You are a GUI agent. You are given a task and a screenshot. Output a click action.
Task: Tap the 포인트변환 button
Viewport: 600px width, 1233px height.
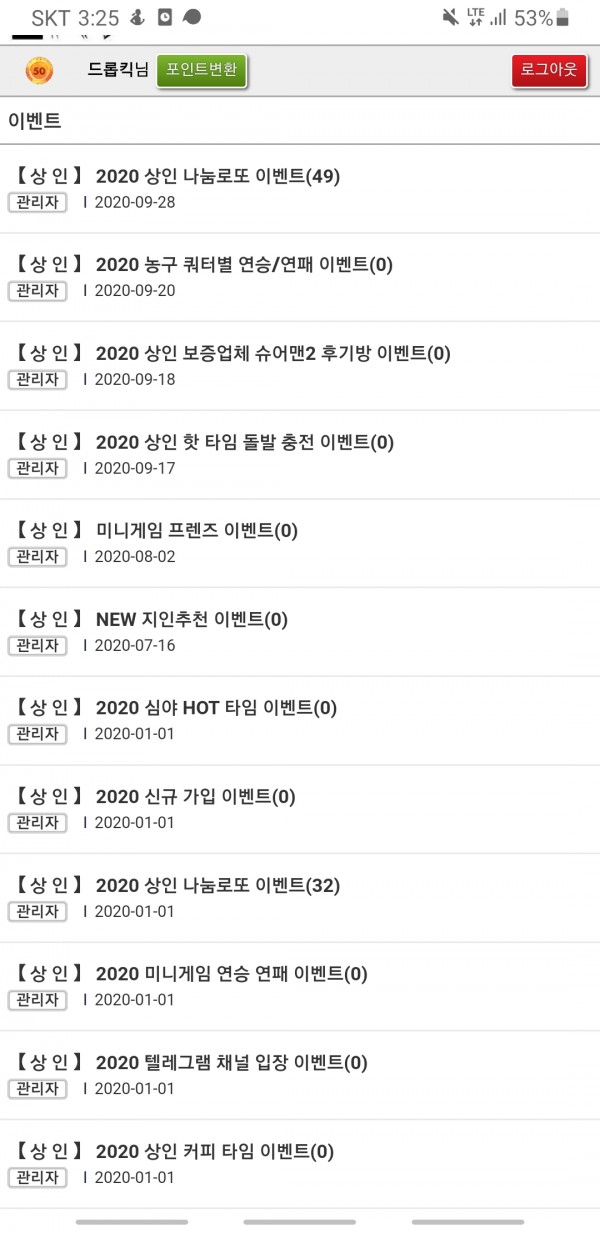coord(201,70)
